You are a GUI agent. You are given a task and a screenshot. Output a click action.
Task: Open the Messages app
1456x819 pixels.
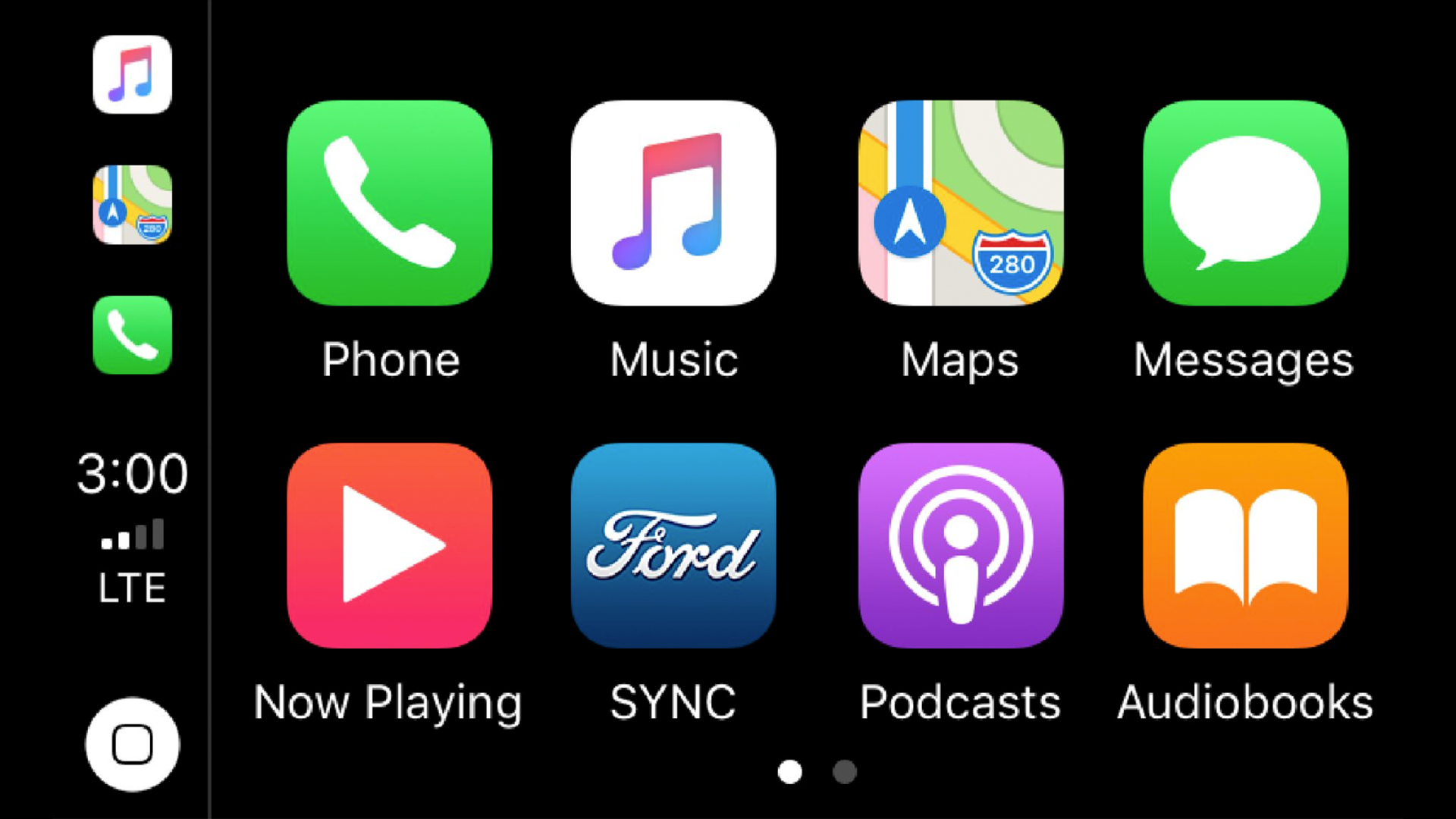click(x=1245, y=203)
